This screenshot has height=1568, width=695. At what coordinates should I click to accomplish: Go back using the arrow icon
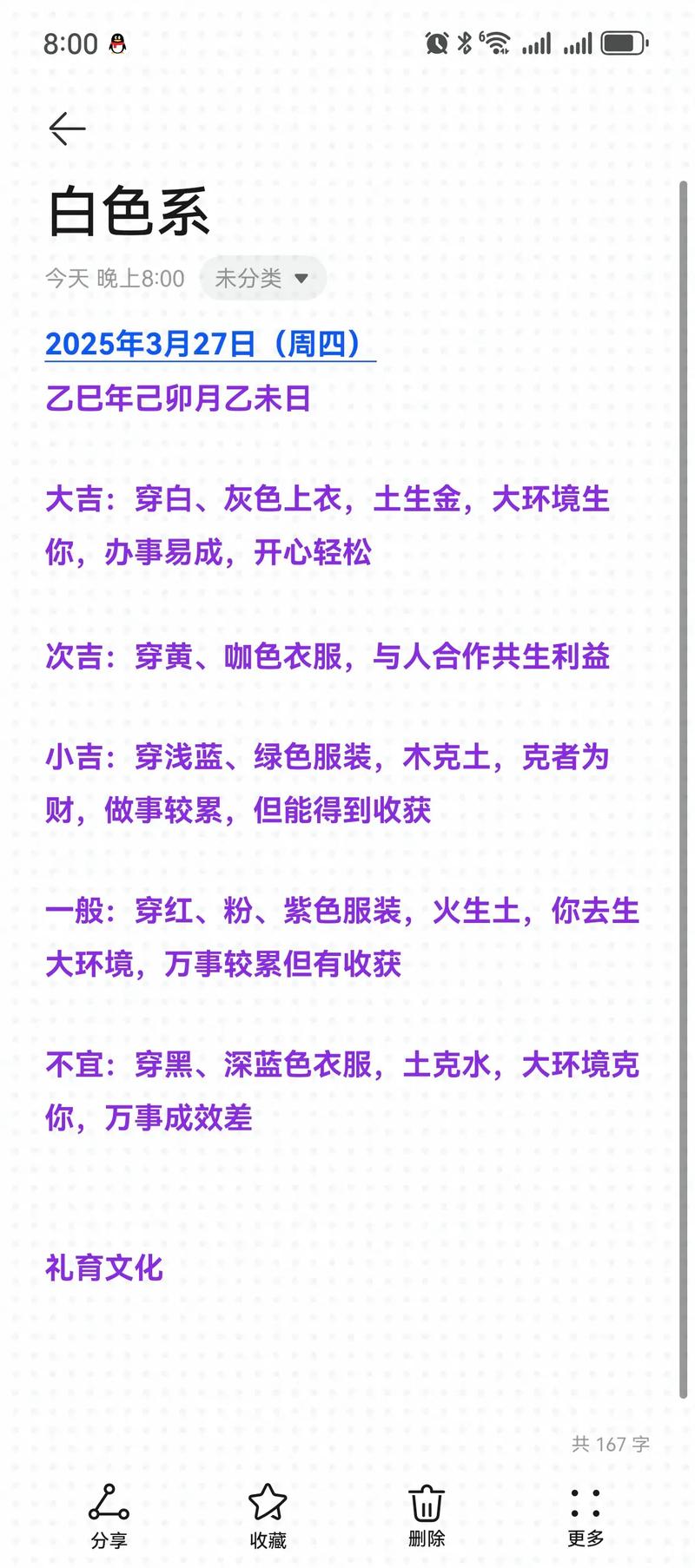[x=67, y=129]
